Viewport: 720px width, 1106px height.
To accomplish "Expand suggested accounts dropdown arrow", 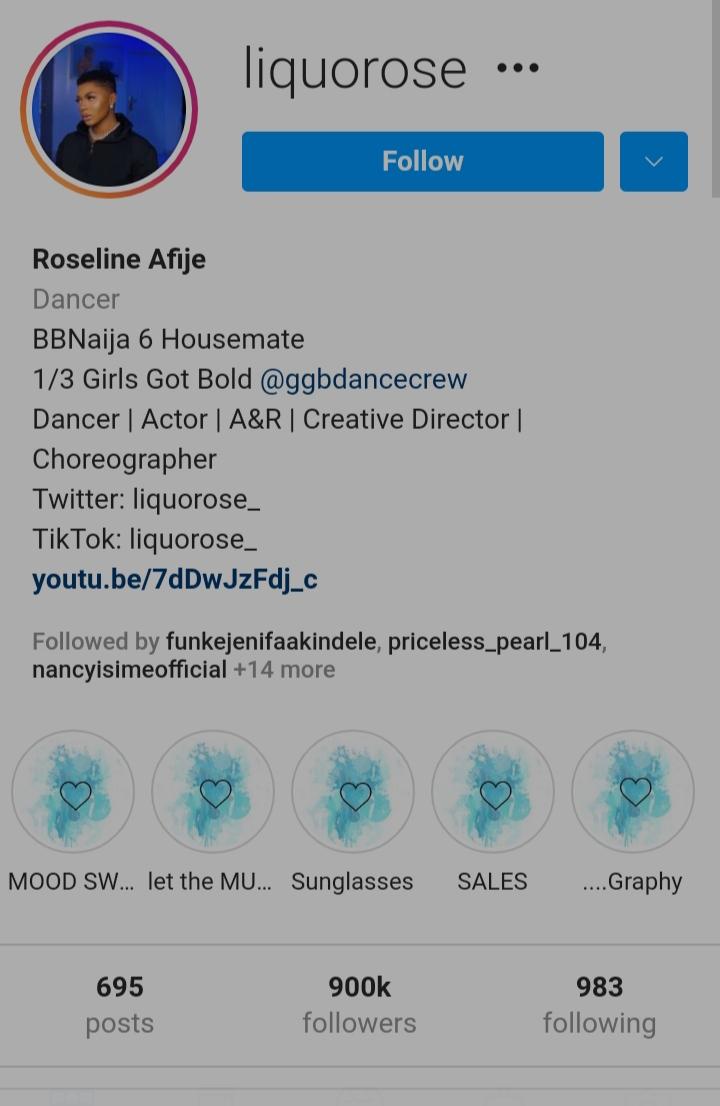I will (653, 161).
